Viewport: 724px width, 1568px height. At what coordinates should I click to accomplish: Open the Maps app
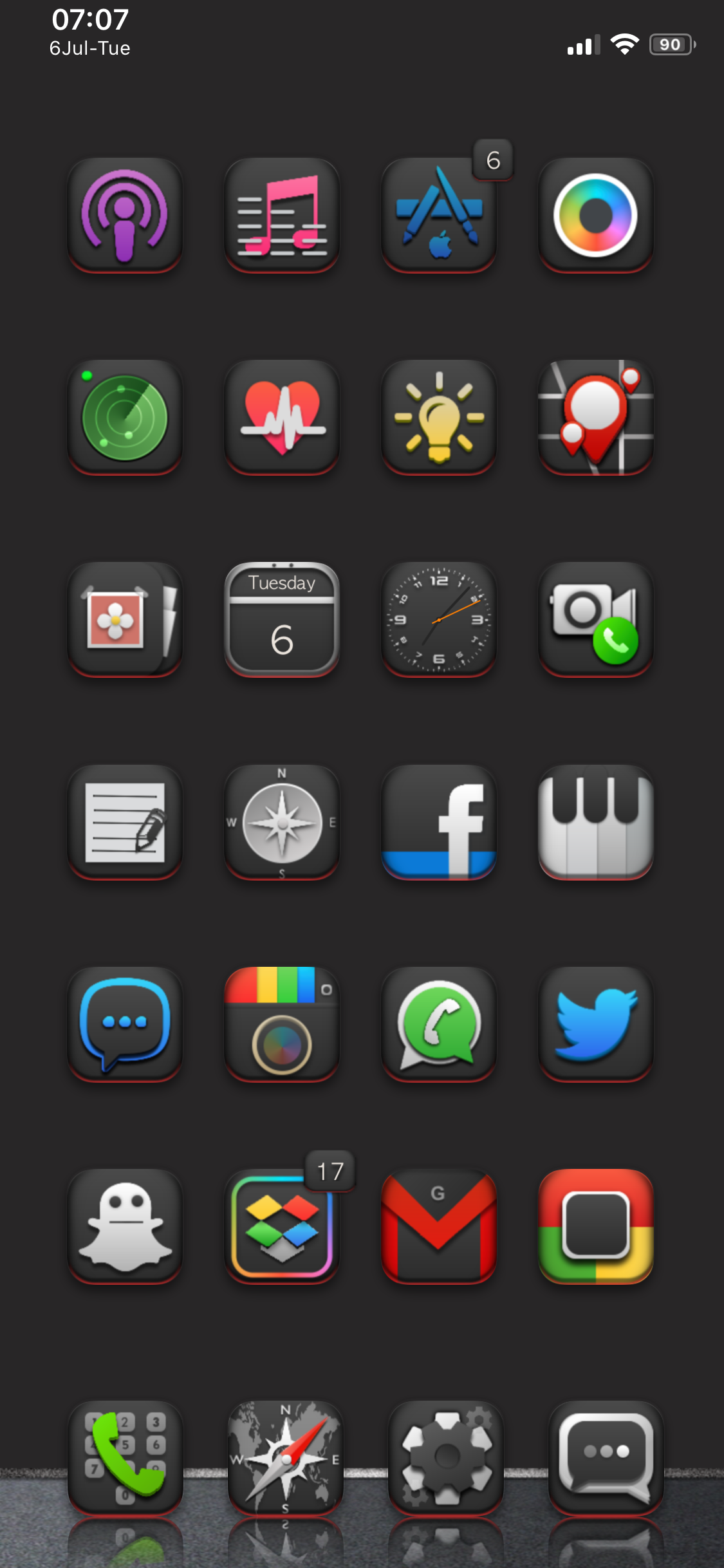point(596,417)
